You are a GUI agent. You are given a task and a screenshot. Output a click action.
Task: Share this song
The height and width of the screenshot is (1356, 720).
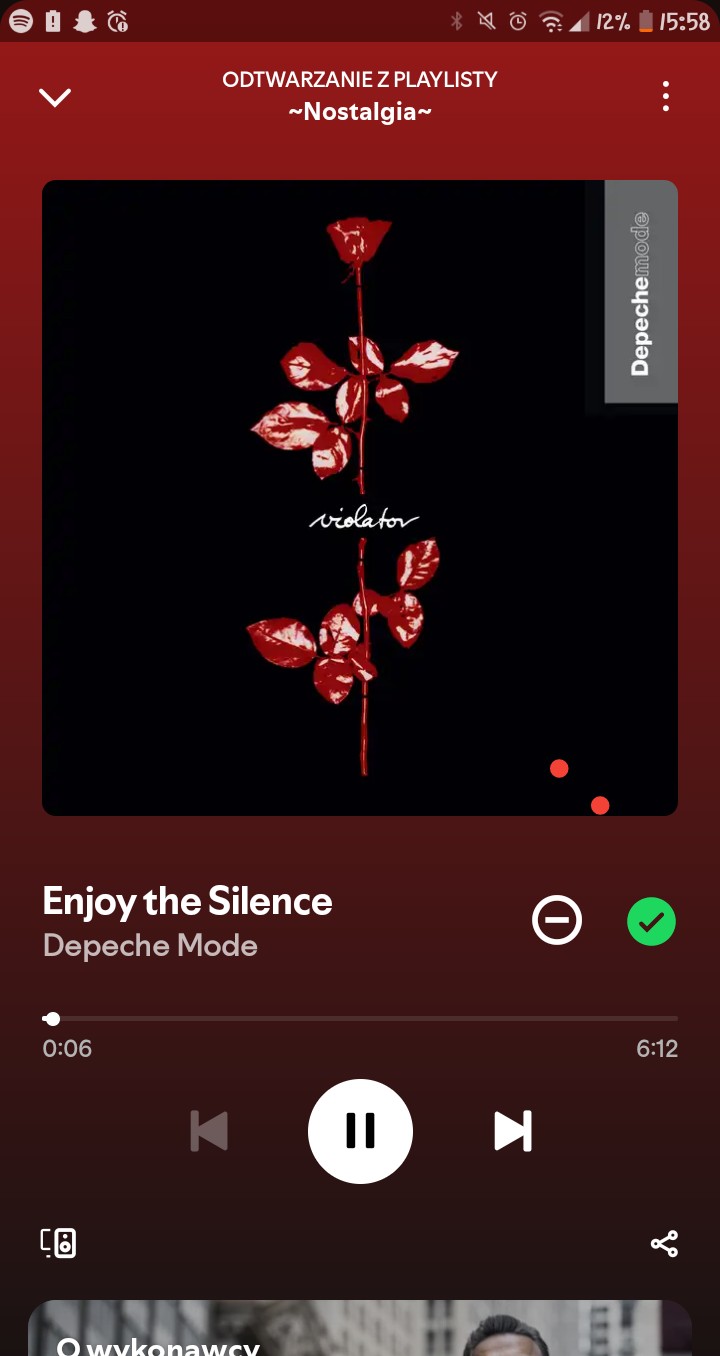(x=664, y=1243)
